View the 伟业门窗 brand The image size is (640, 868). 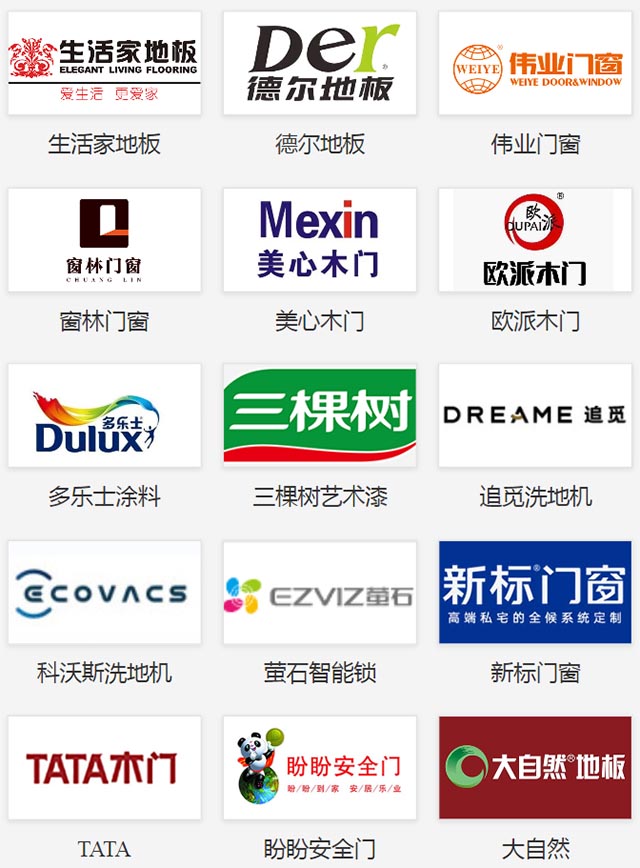(535, 63)
